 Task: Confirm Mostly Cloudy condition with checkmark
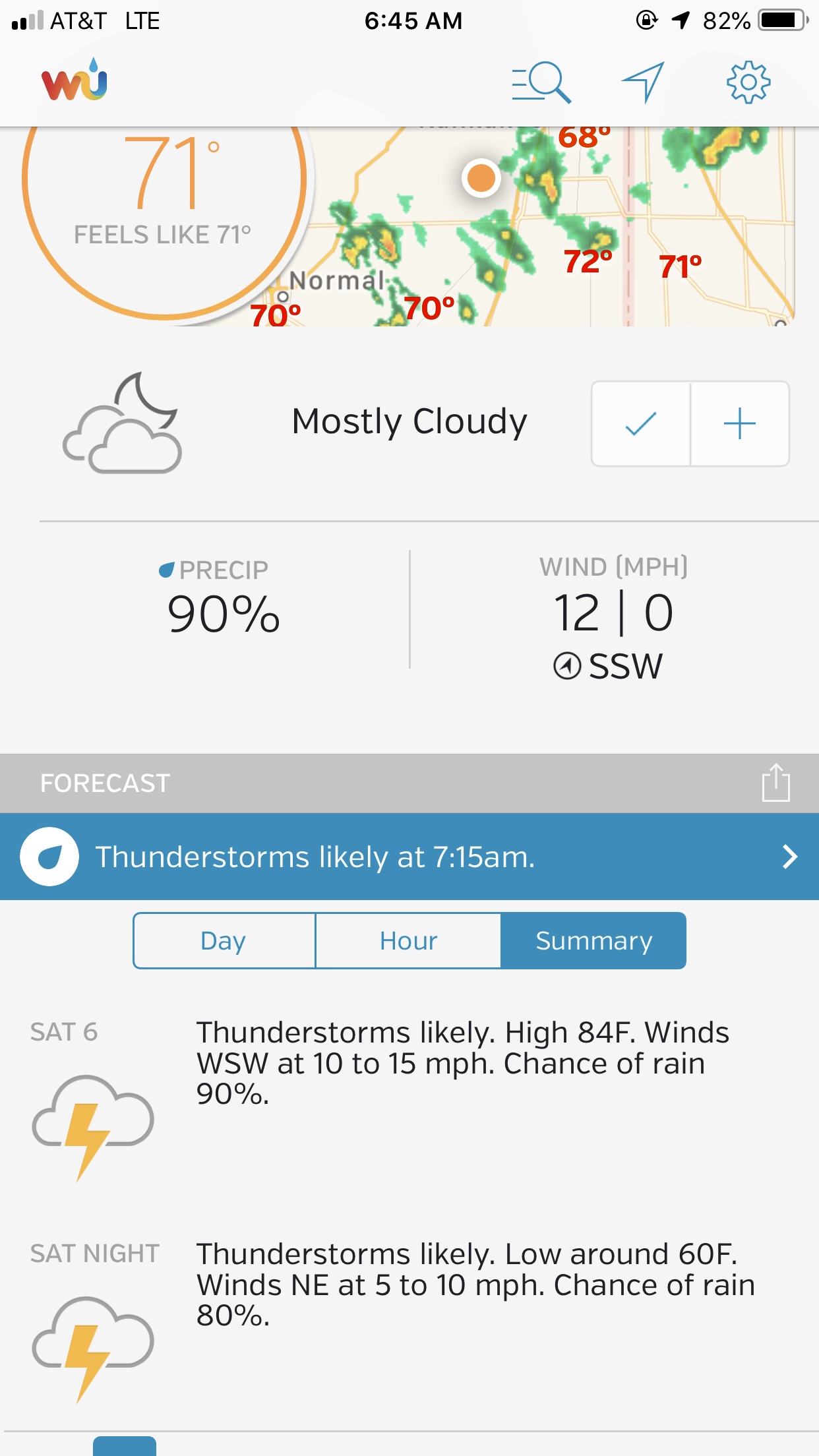(x=640, y=424)
